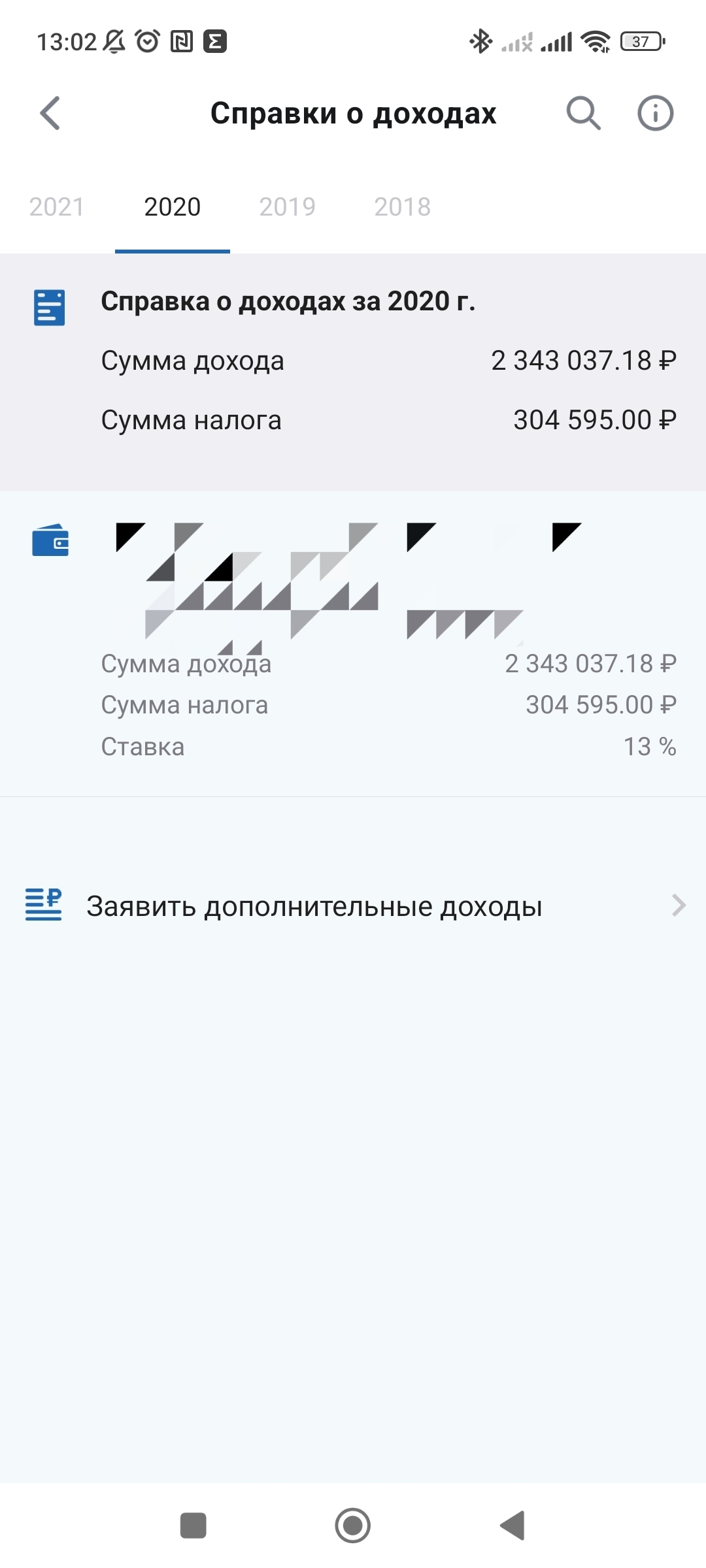Show income certificates for 2018
706x1568 pixels.
[403, 207]
